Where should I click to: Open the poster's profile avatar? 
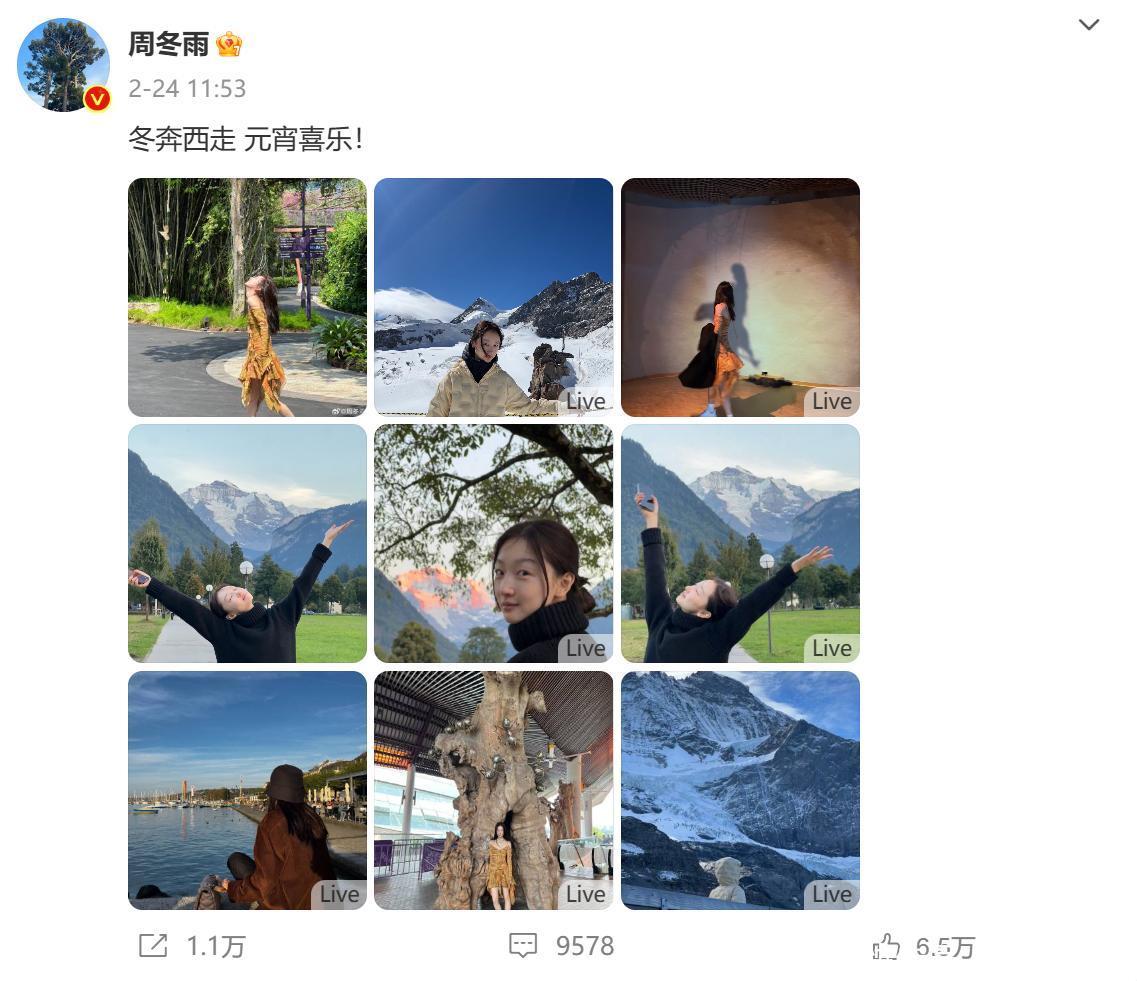[x=63, y=65]
